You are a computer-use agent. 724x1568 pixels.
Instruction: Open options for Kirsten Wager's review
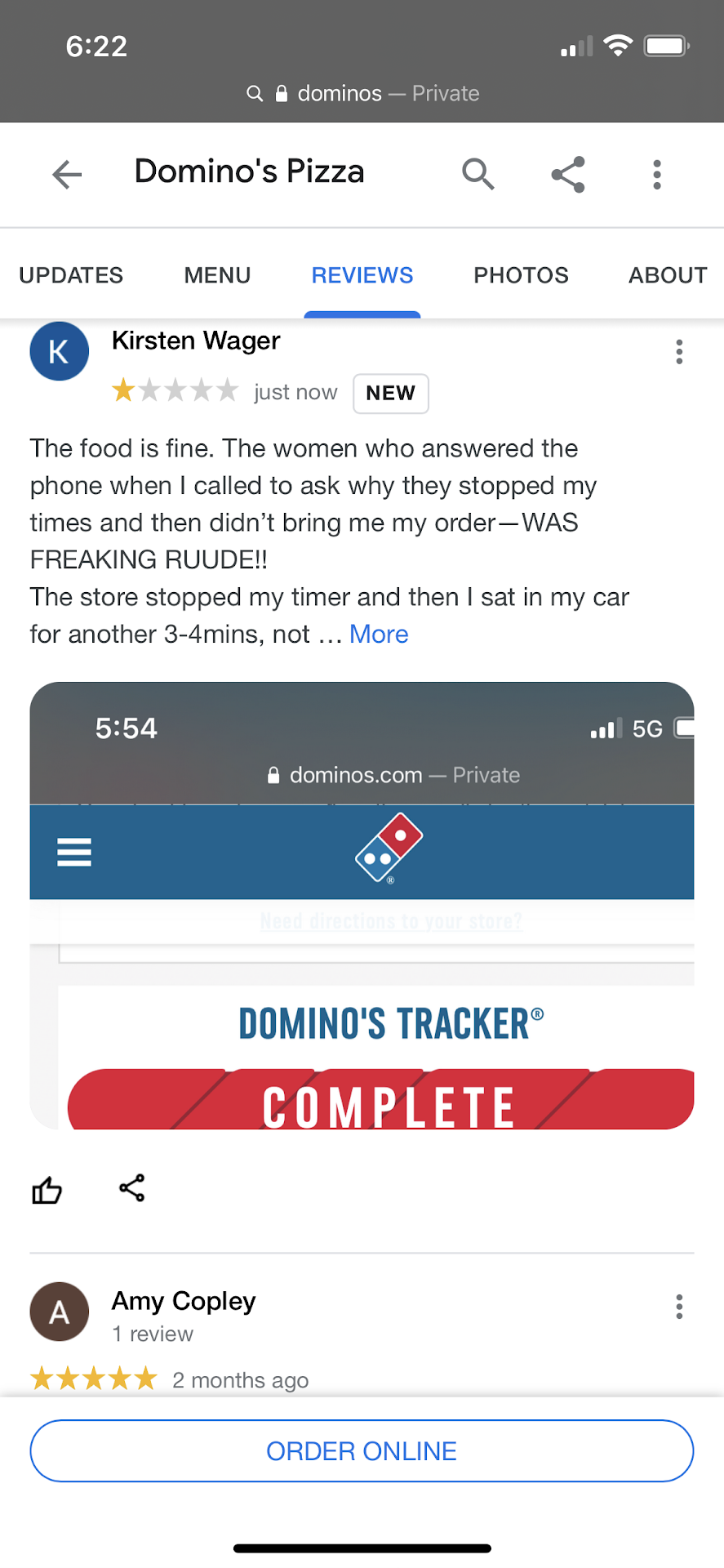678,352
